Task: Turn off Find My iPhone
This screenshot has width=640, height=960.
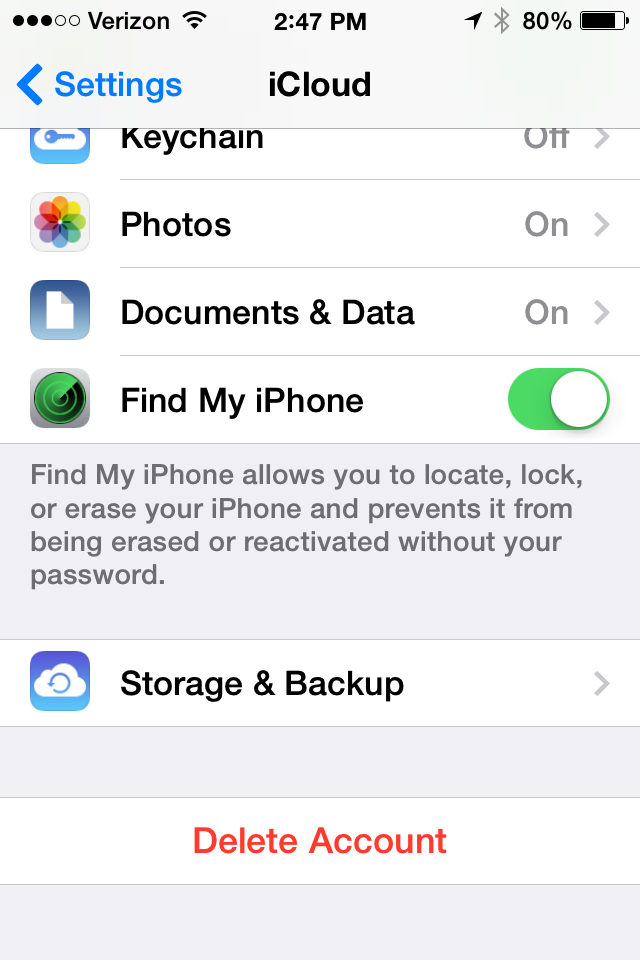Action: [559, 399]
